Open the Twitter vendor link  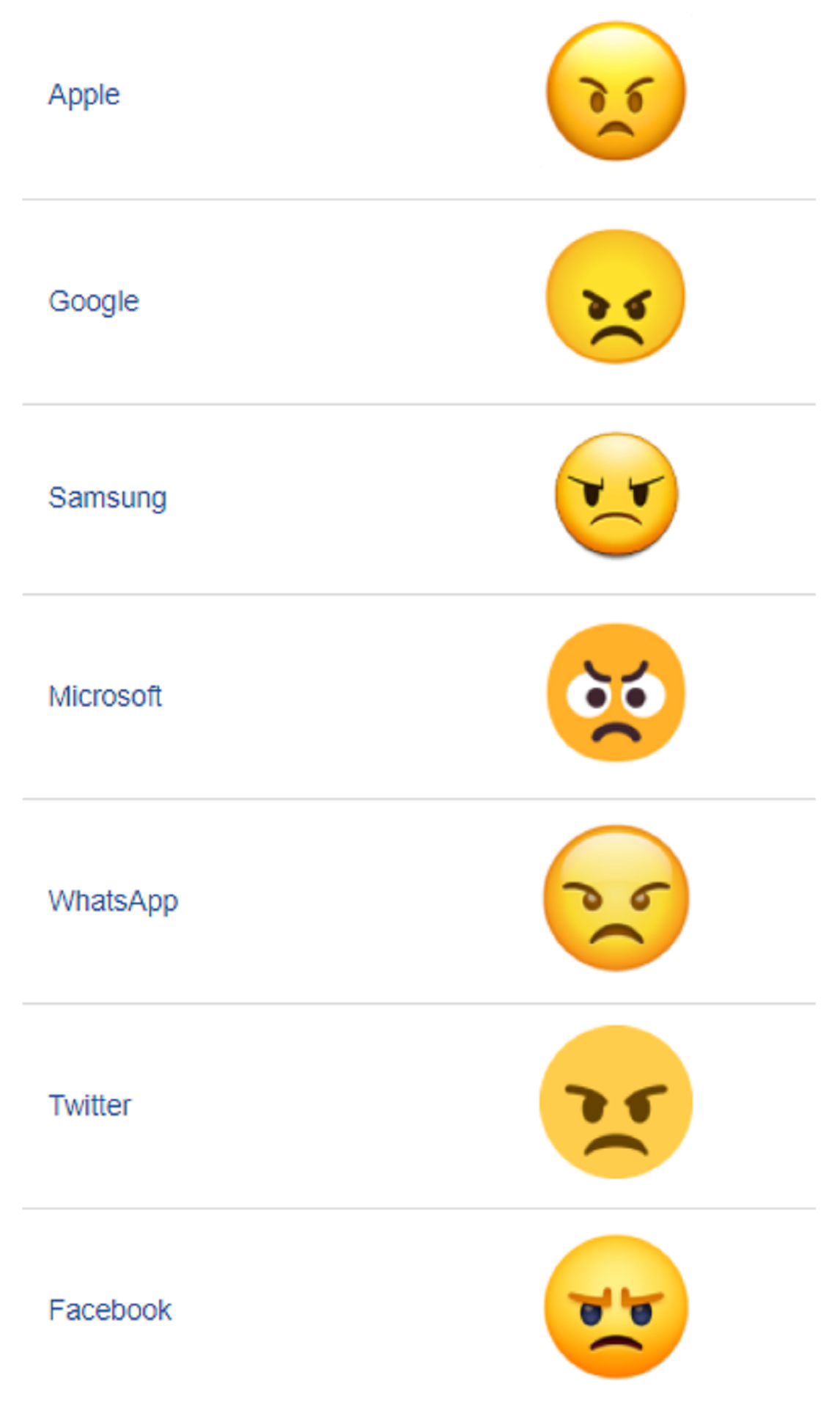(89, 1105)
